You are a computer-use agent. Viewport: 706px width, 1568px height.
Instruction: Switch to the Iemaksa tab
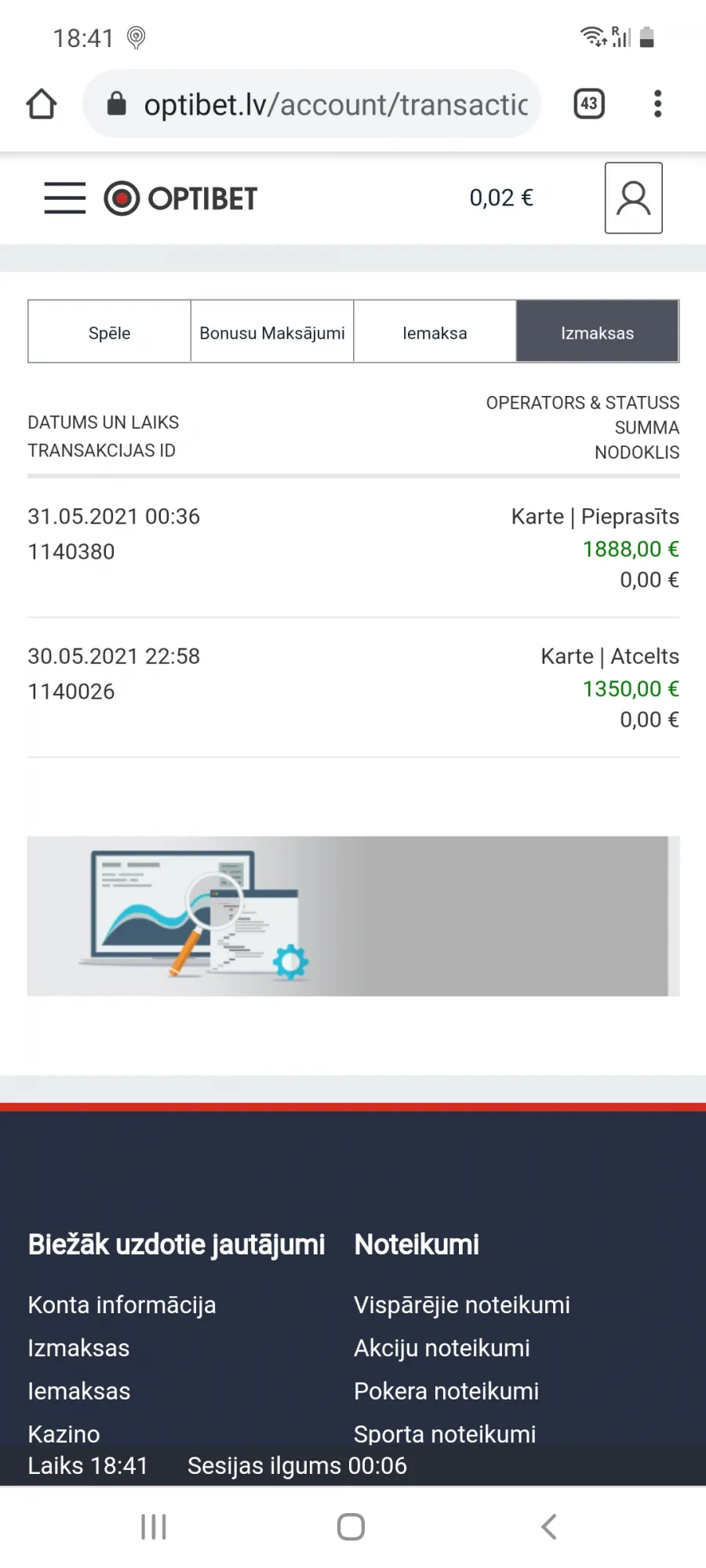(x=435, y=332)
